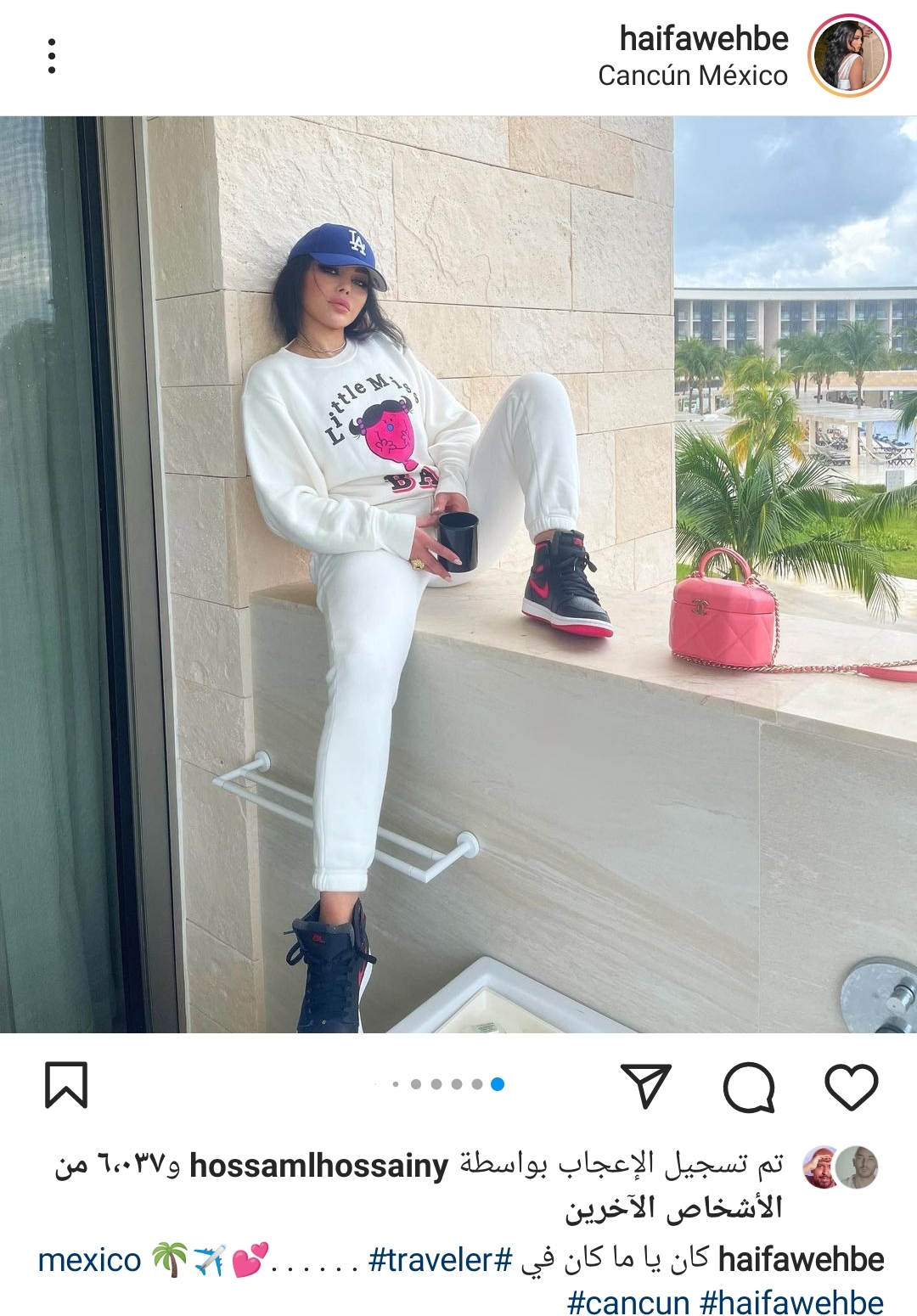The height and width of the screenshot is (1316, 917).
Task: Tap the #cancun hashtag in the caption
Action: 628,1302
